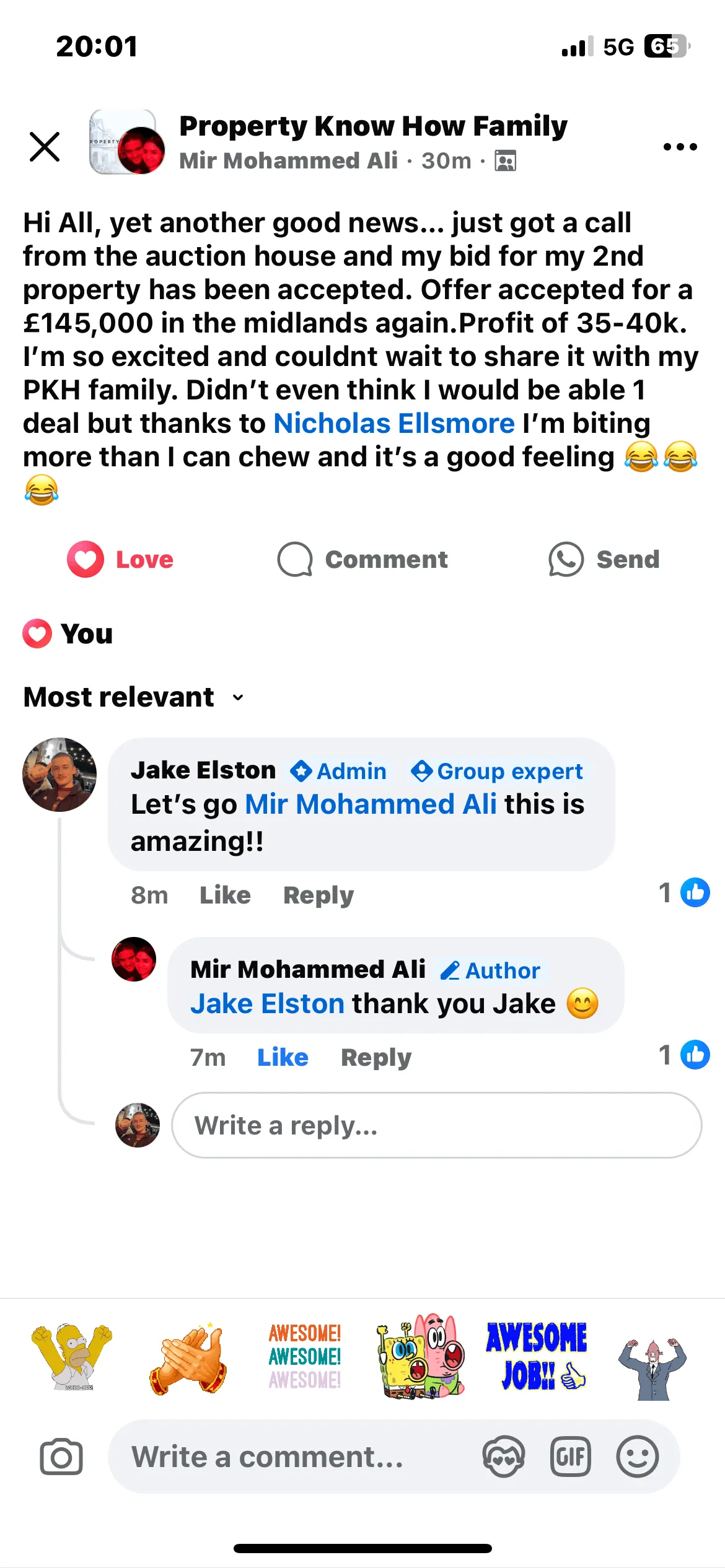Open the post's three-dot options menu

click(x=680, y=147)
